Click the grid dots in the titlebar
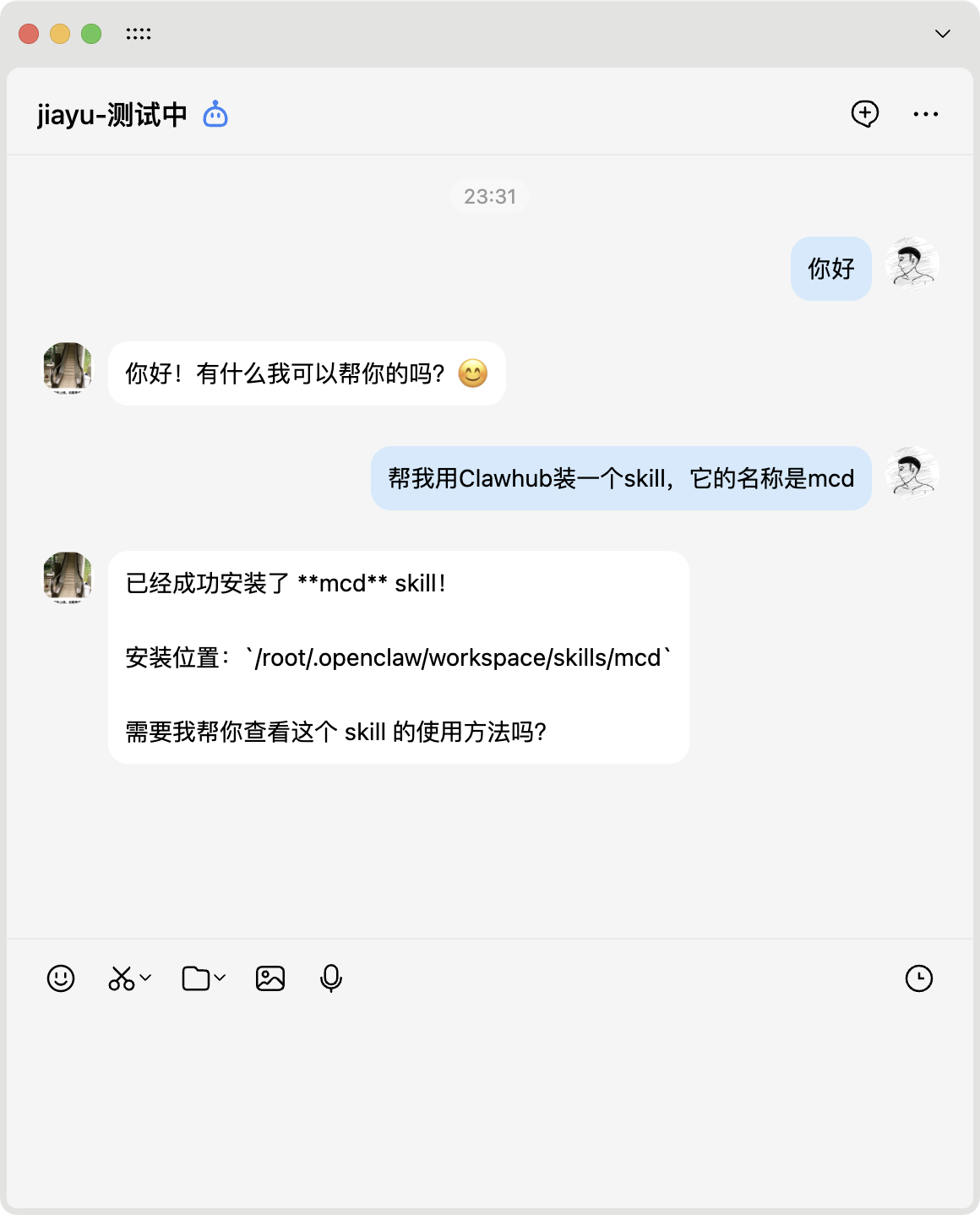Image resolution: width=980 pixels, height=1215 pixels. point(139,33)
